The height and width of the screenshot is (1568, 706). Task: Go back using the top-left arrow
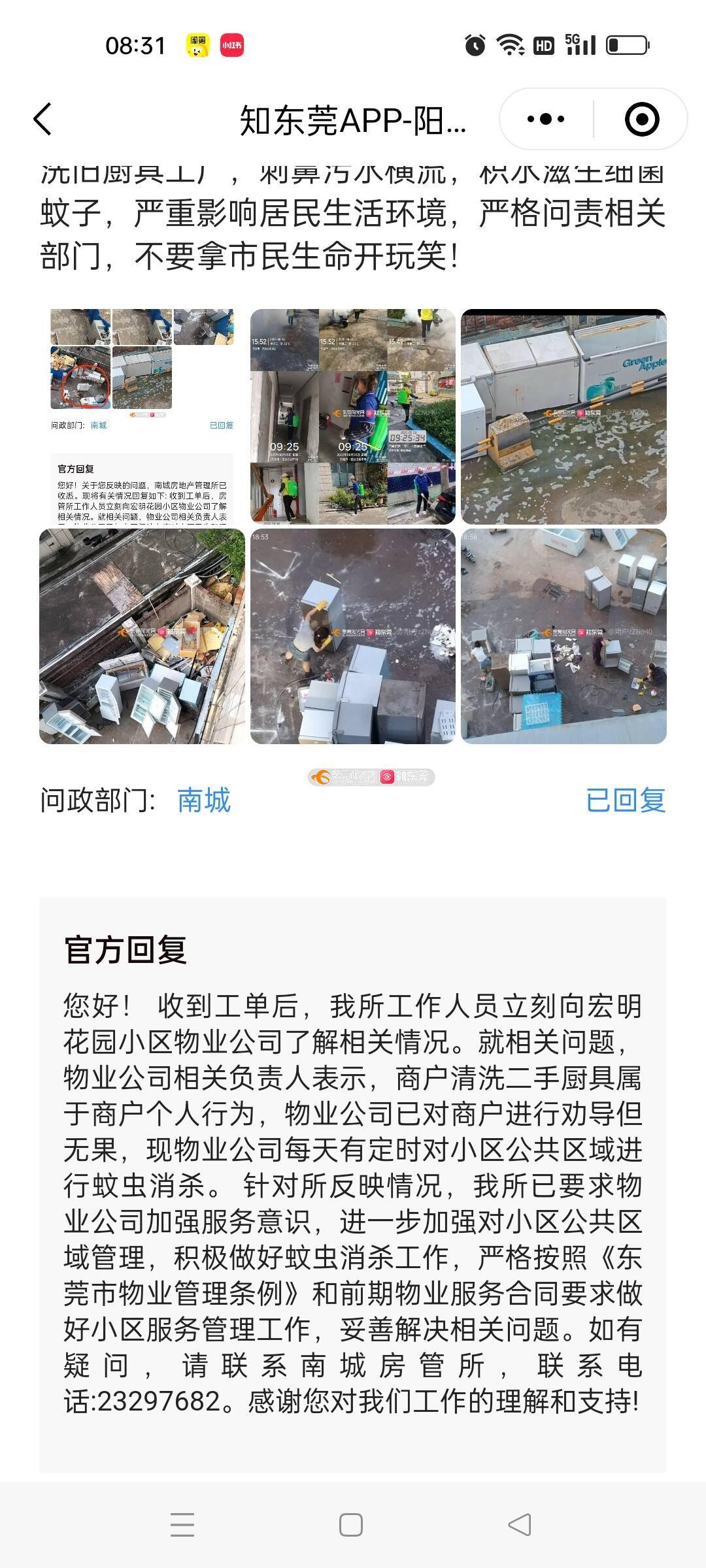43,120
